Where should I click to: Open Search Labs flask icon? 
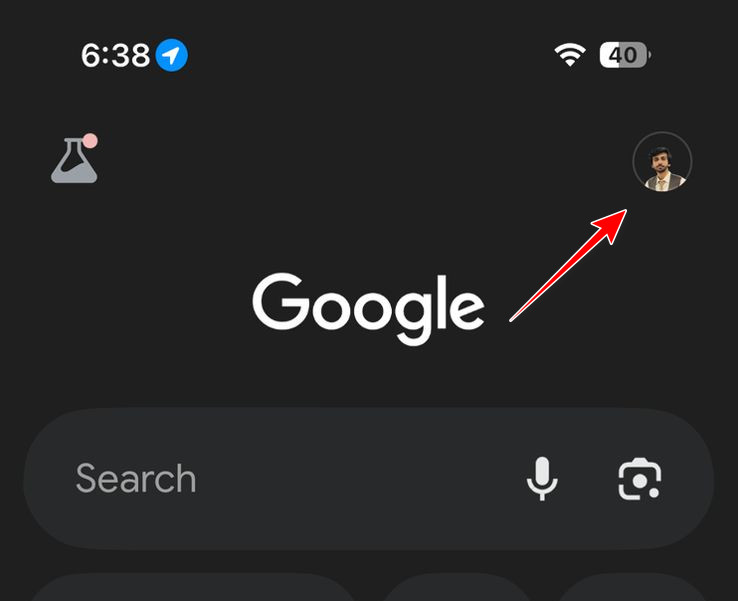tap(75, 160)
